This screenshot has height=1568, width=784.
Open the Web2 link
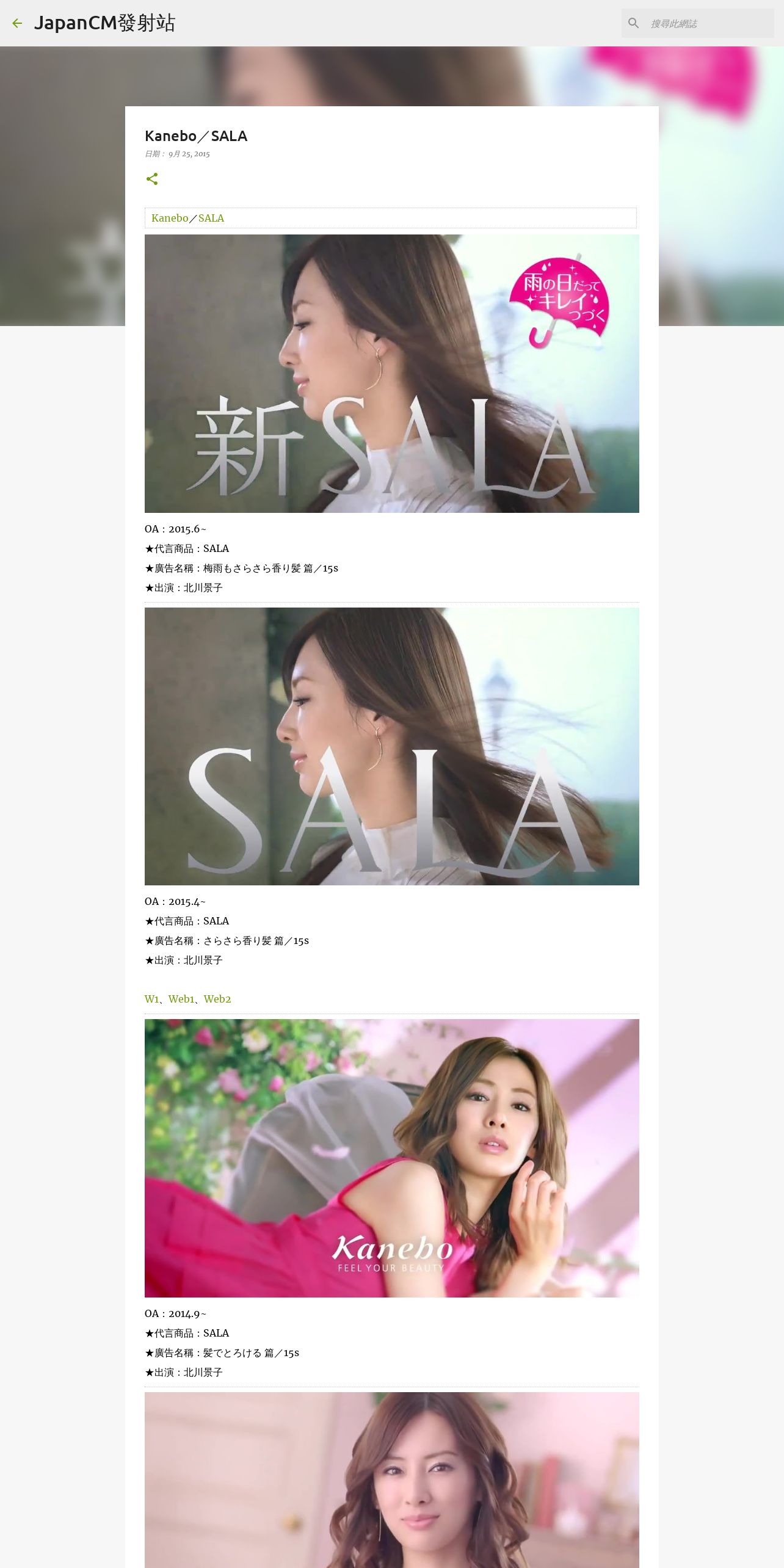point(217,999)
